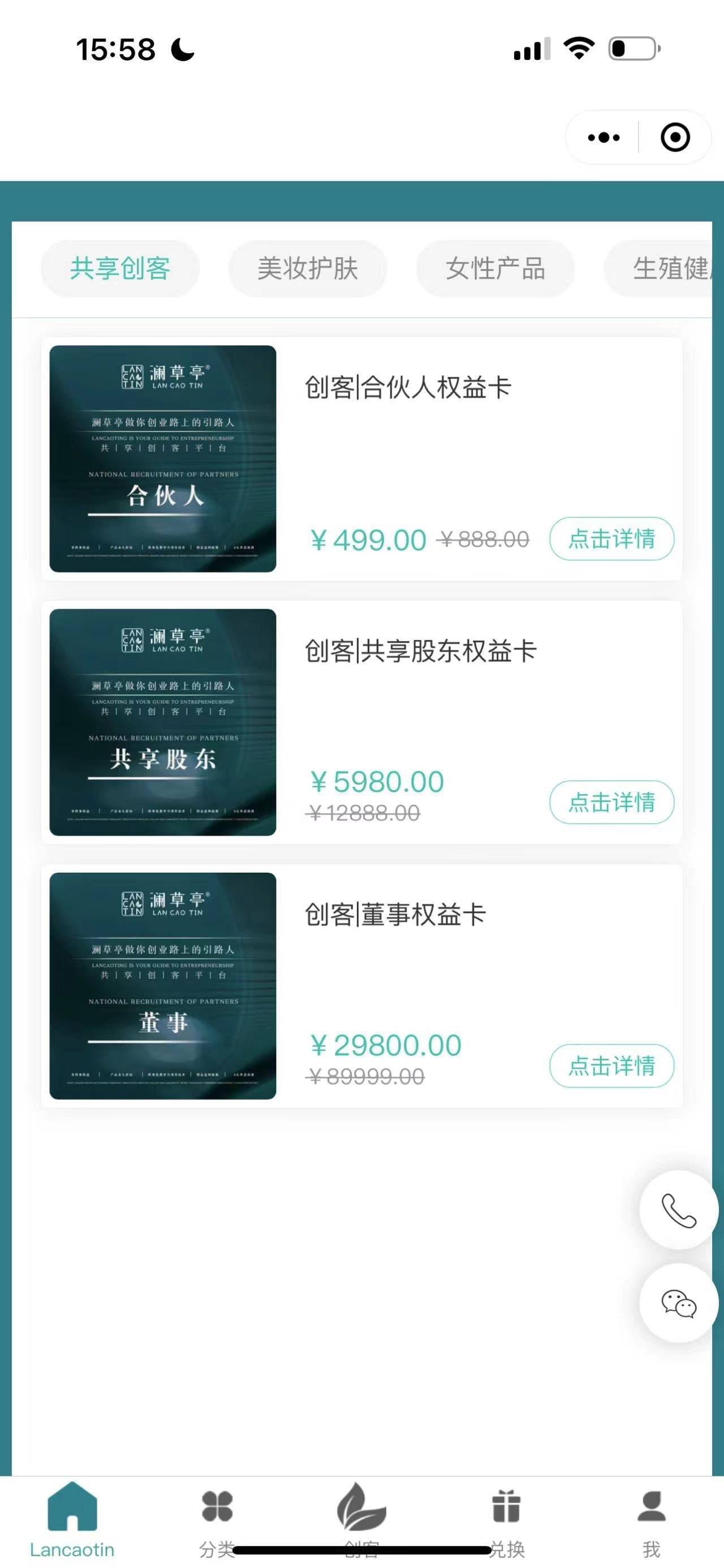Viewport: 724px width, 1568px height.
Task: Select the 共享创客 category chip
Action: tap(120, 268)
